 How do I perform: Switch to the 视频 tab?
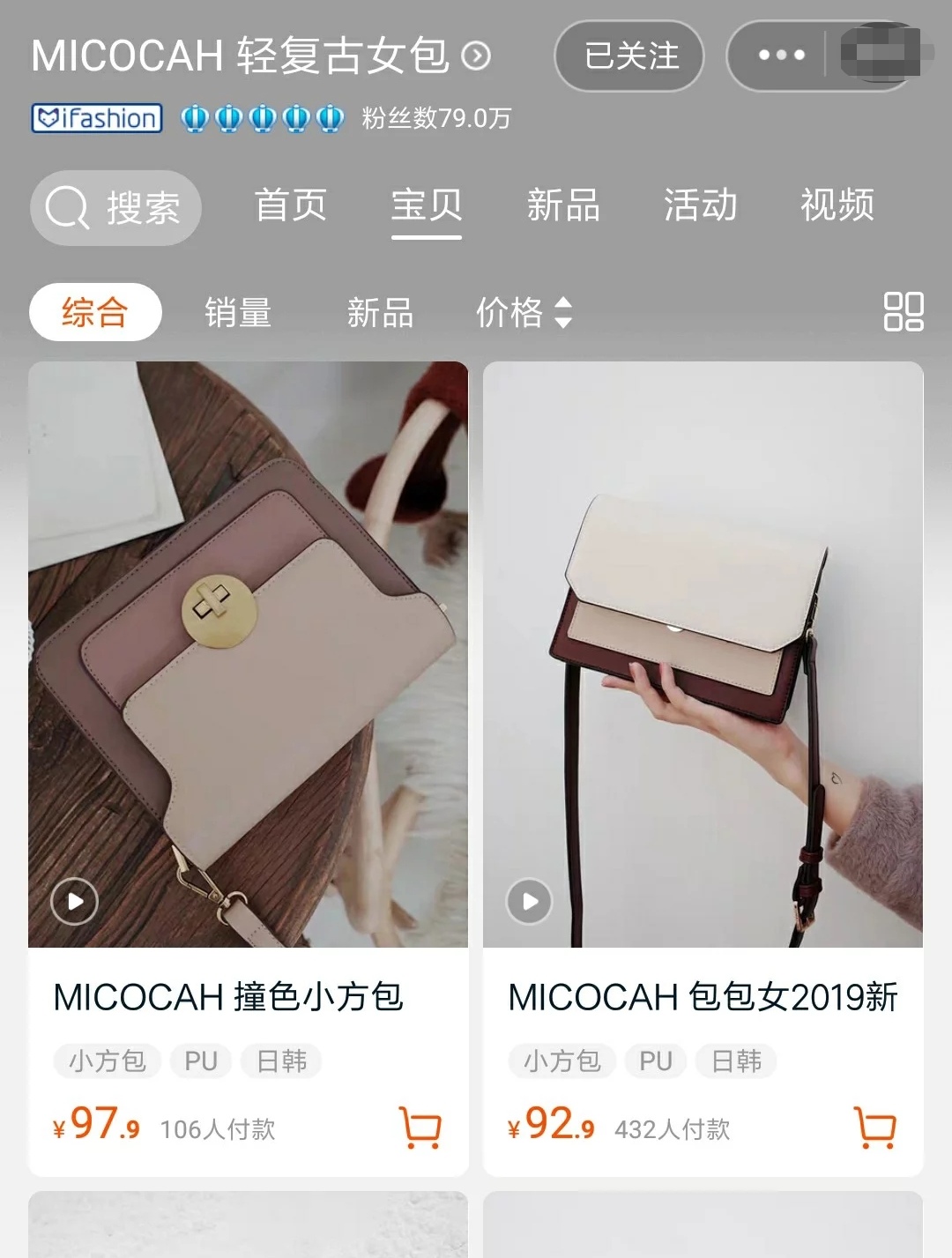[x=836, y=207]
